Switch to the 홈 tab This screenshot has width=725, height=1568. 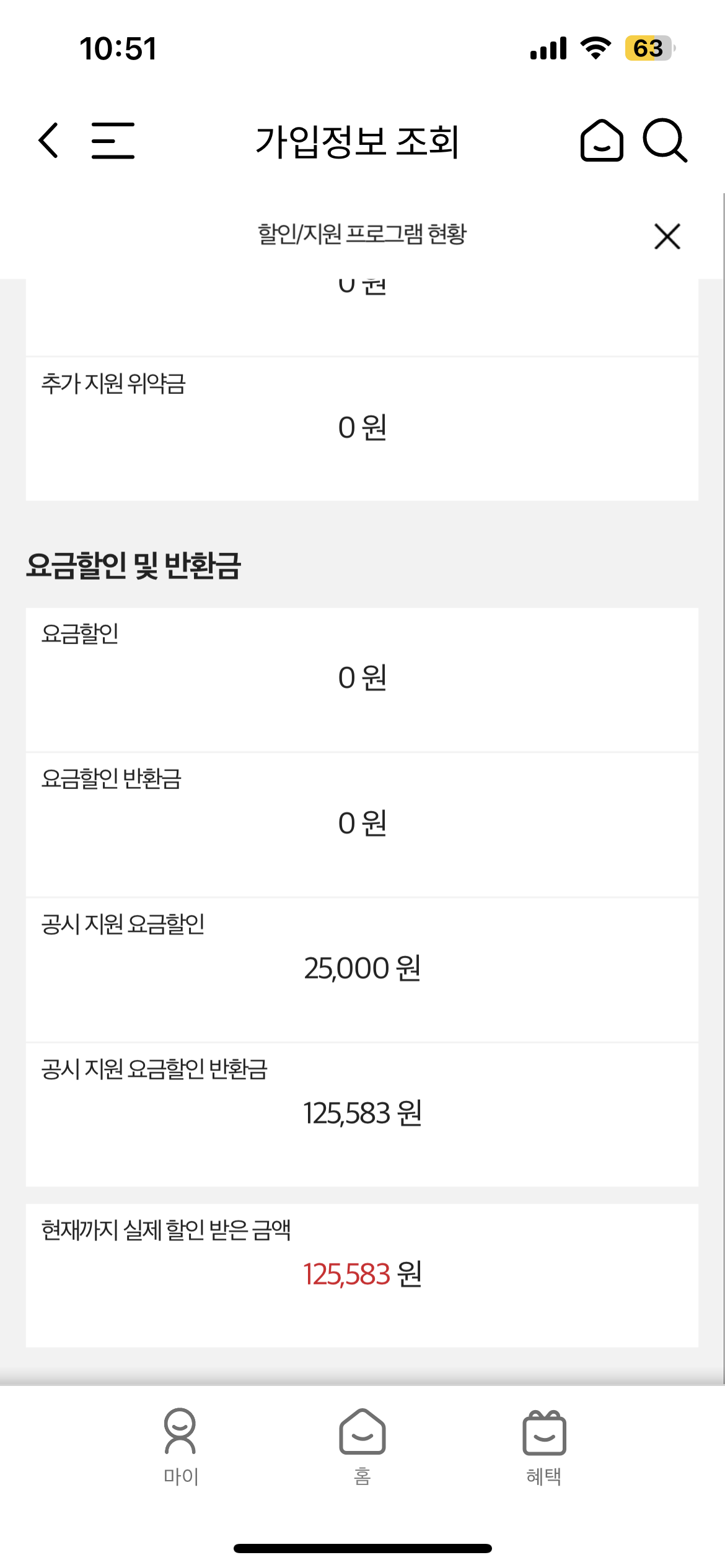tap(362, 1447)
